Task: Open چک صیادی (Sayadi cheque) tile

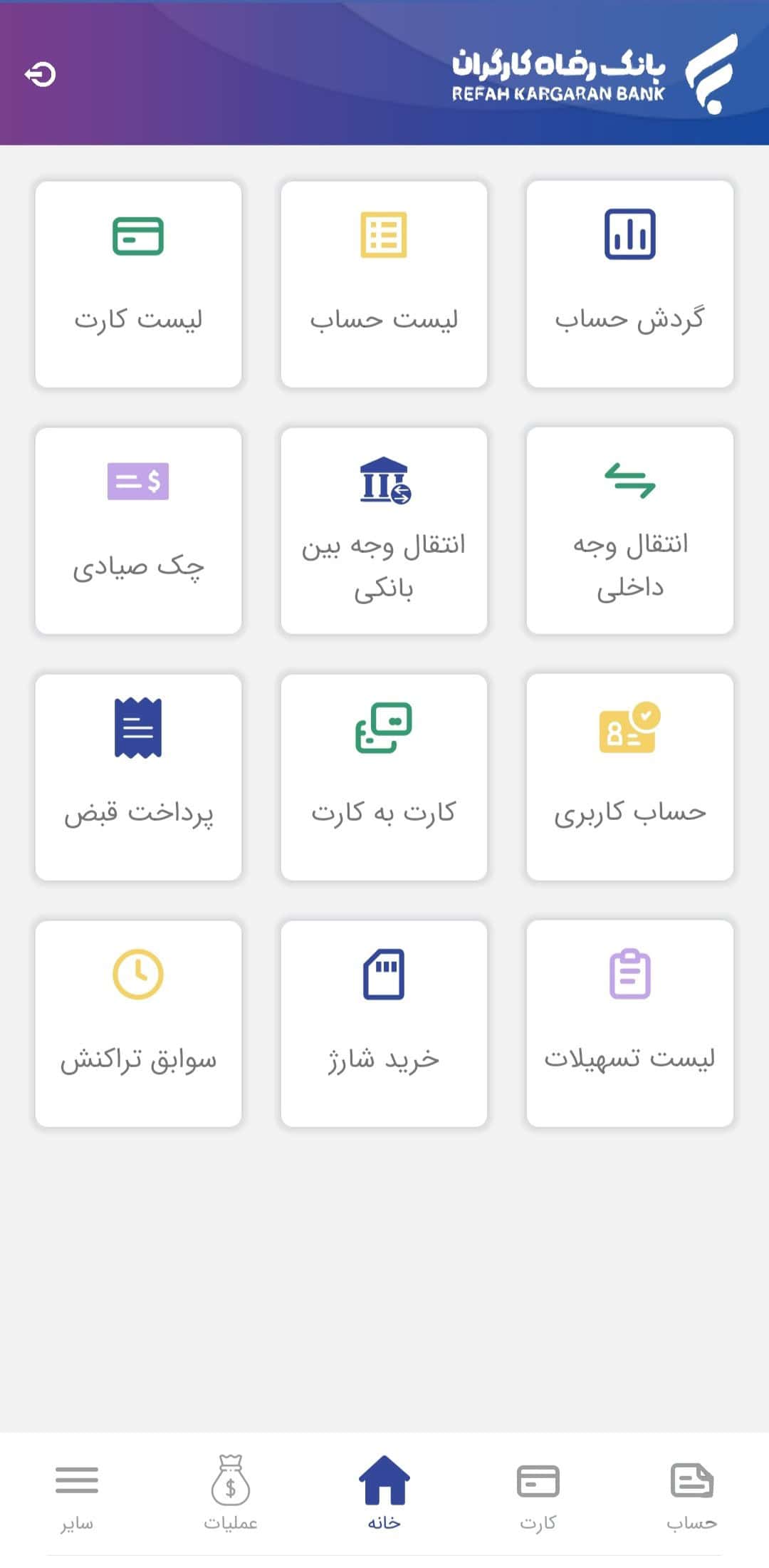Action: pyautogui.click(x=138, y=530)
